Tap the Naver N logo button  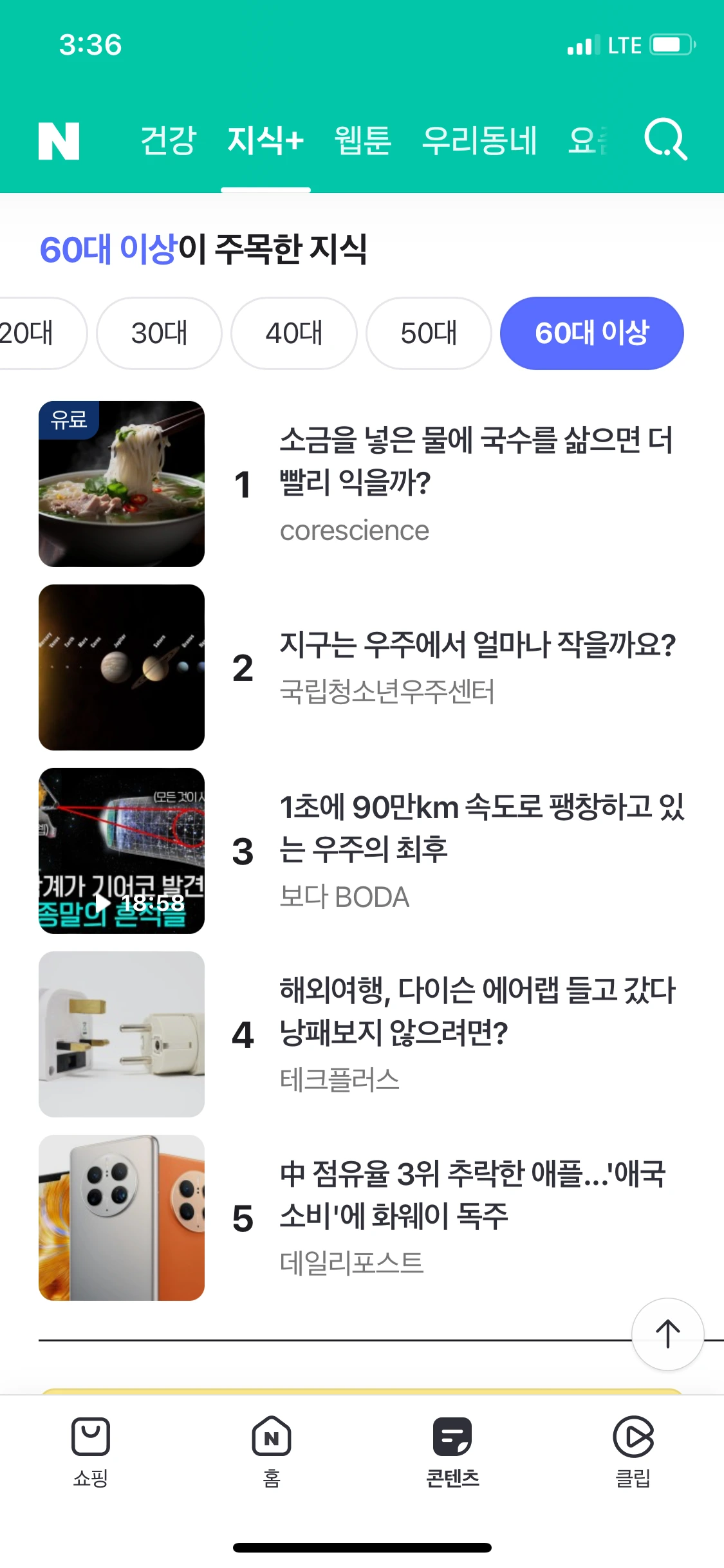coord(59,140)
